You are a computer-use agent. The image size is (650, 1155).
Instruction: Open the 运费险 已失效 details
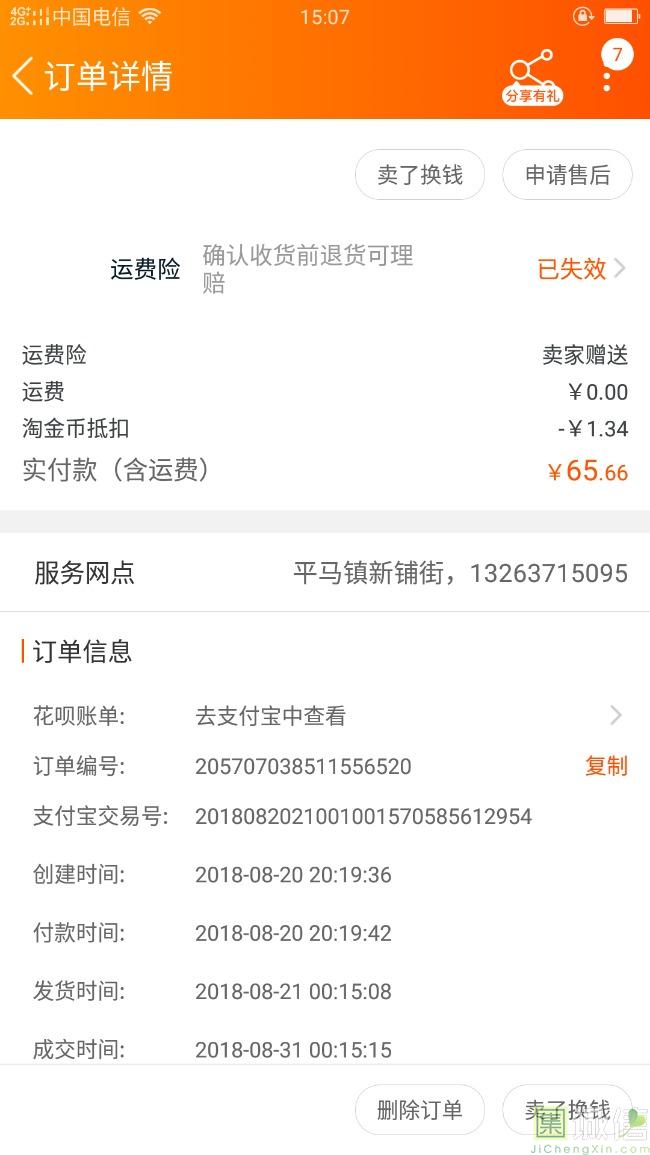pos(581,268)
